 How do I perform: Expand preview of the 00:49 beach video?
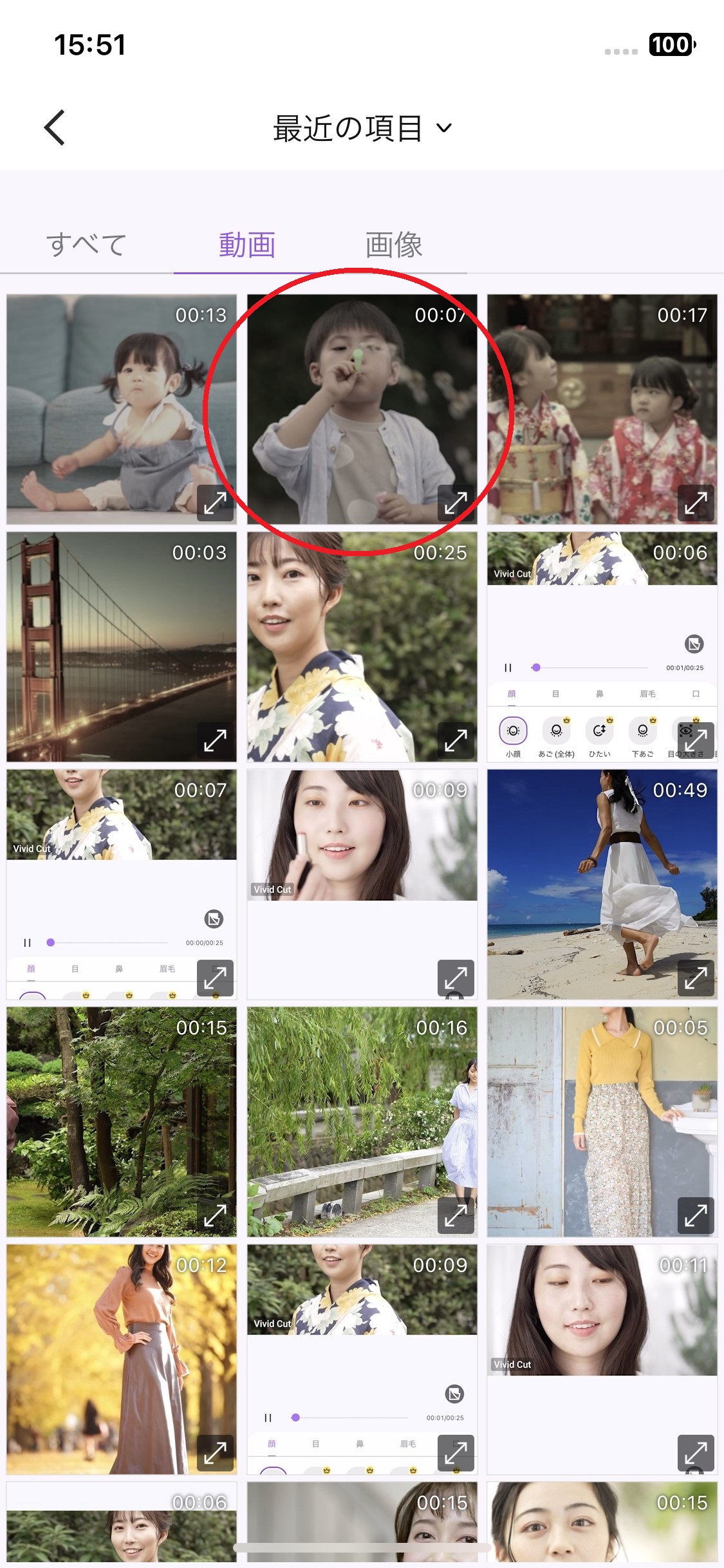(x=696, y=978)
